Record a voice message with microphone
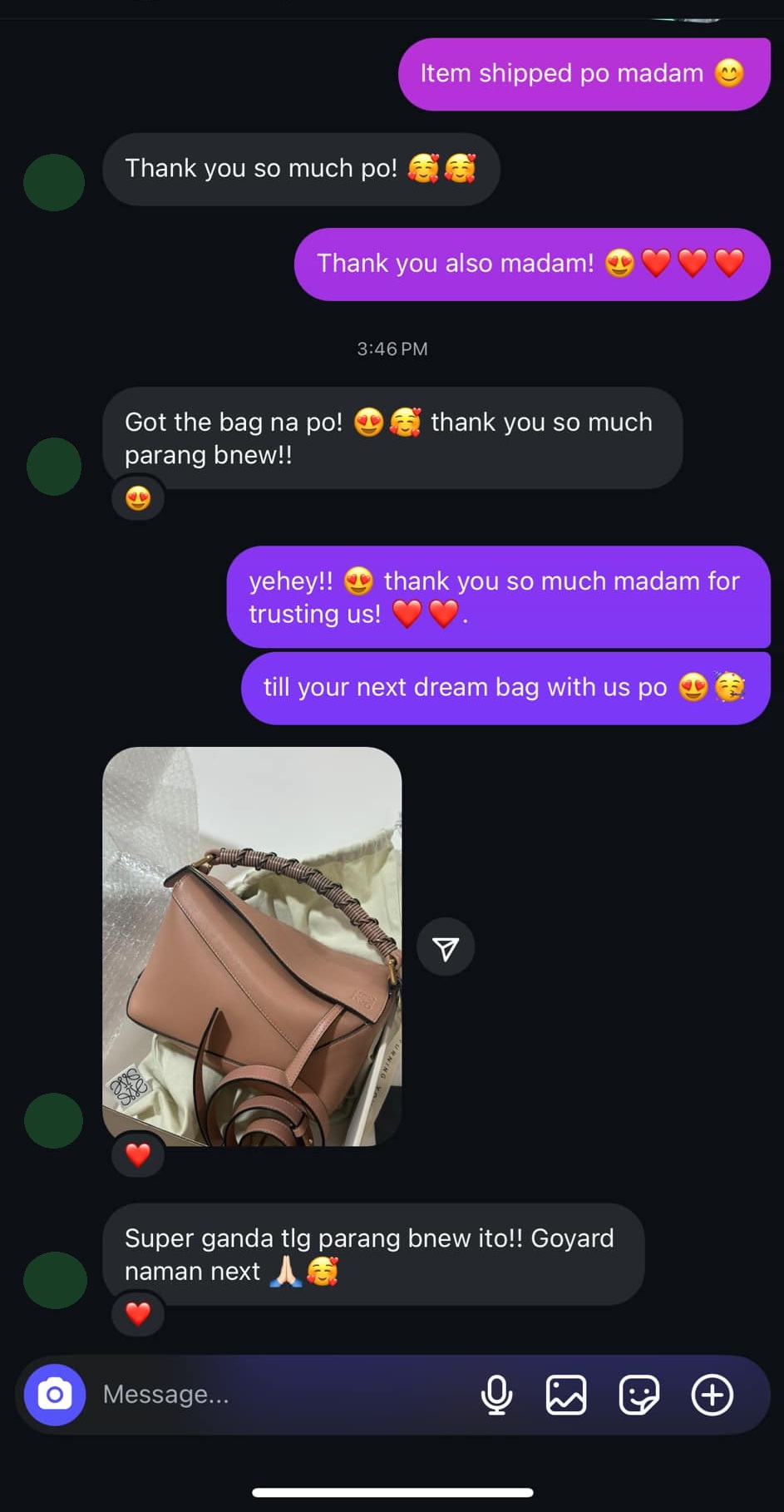This screenshot has height=1512, width=784. [496, 1395]
